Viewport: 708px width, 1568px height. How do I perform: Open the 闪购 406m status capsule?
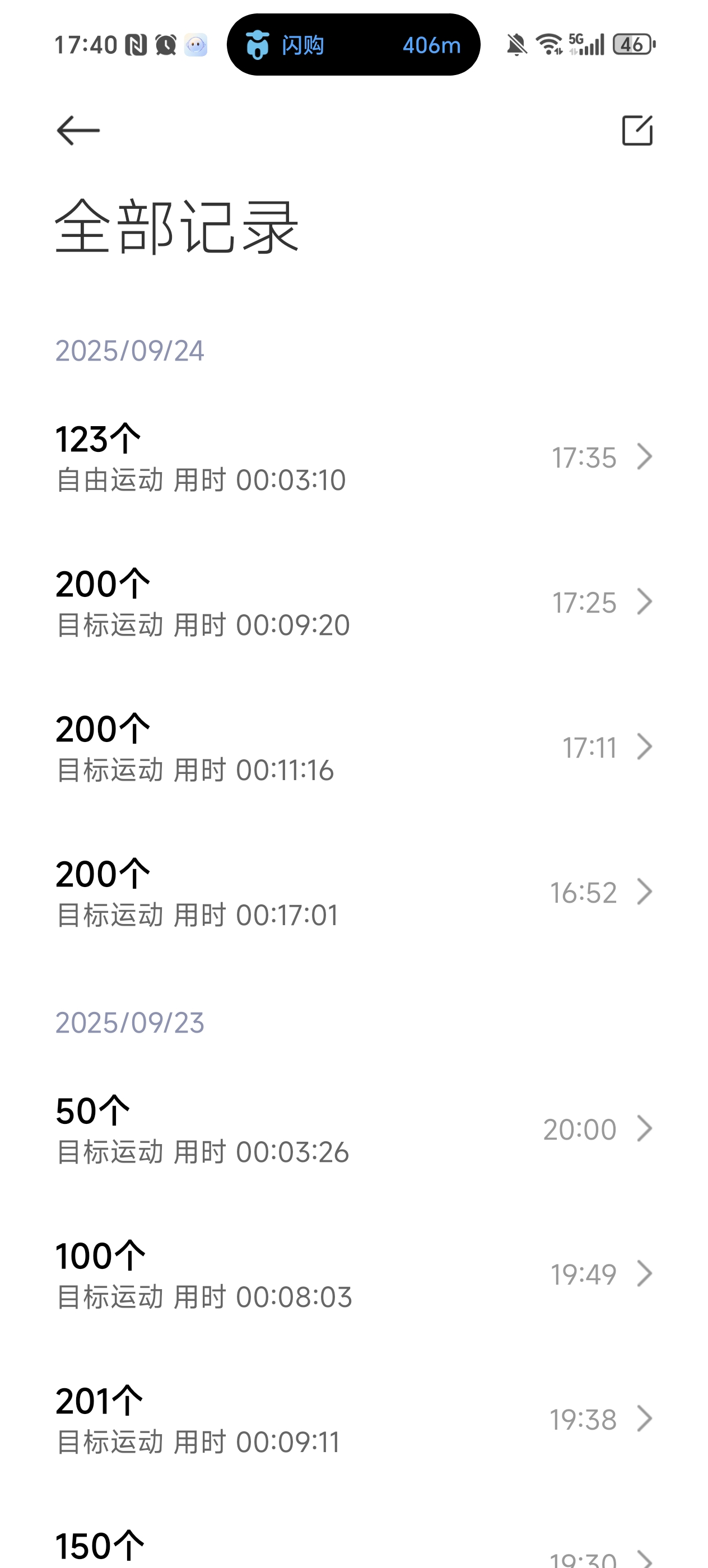353,44
